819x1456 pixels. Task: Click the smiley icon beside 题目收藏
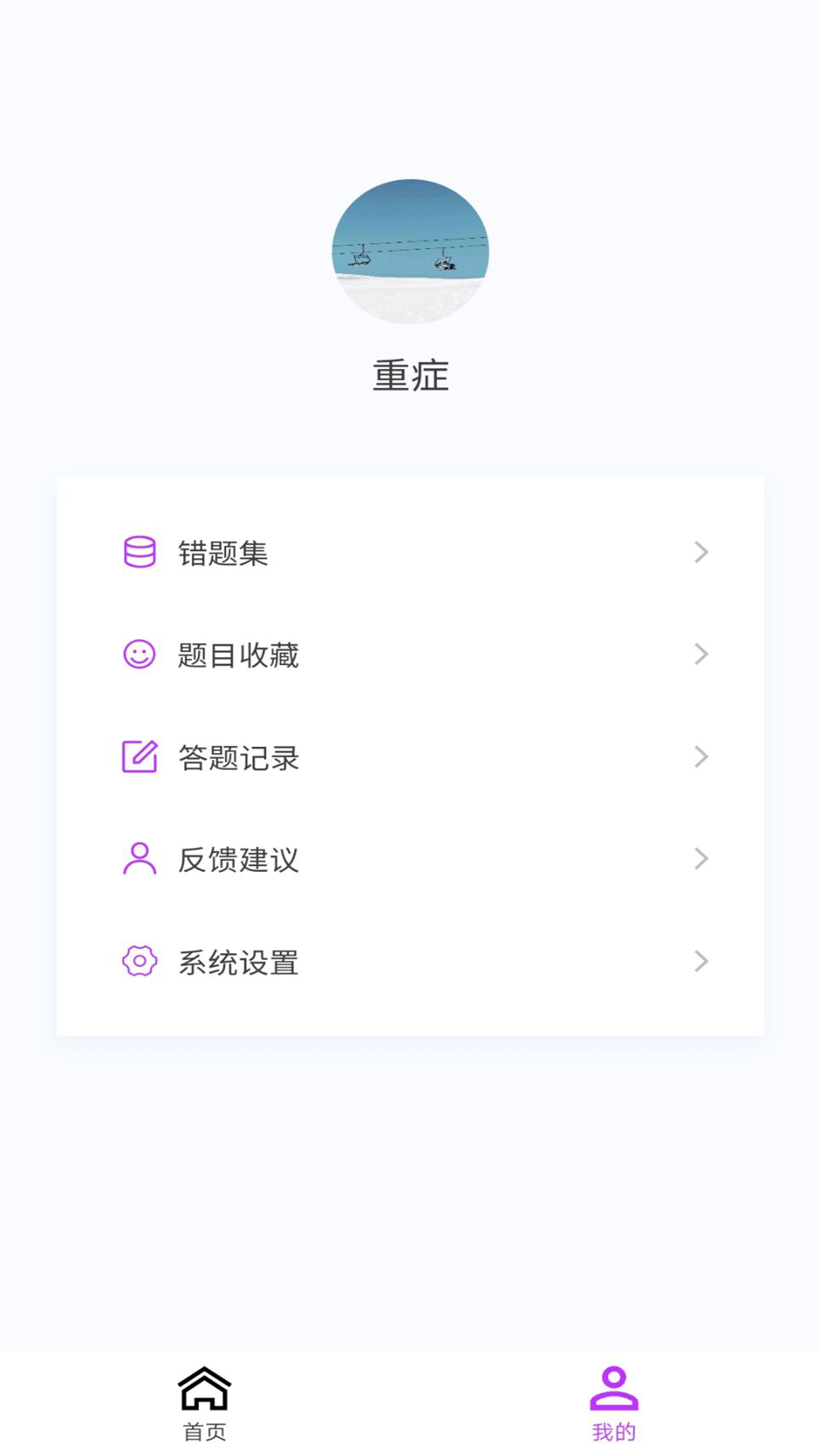coord(139,655)
